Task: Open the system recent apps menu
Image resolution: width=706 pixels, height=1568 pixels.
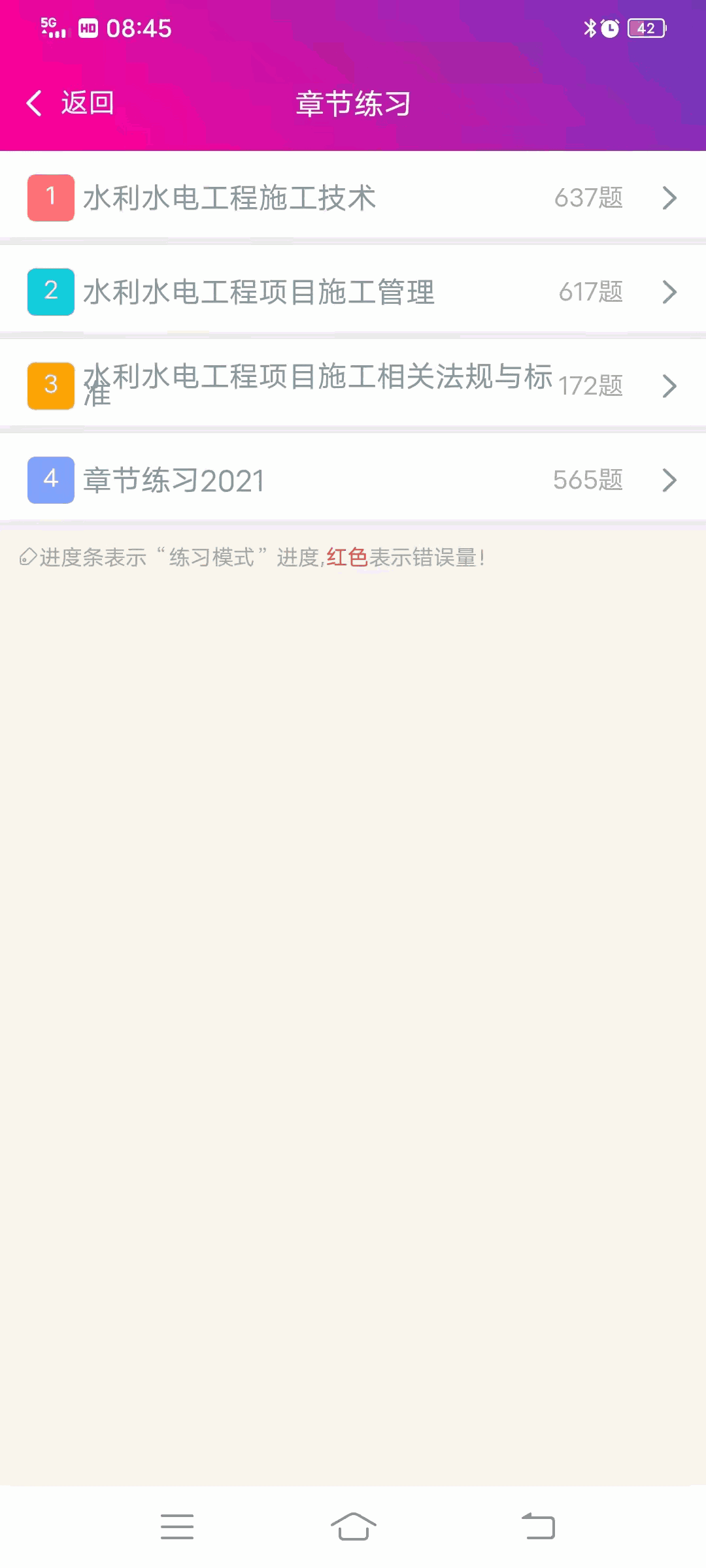Action: point(177,1527)
